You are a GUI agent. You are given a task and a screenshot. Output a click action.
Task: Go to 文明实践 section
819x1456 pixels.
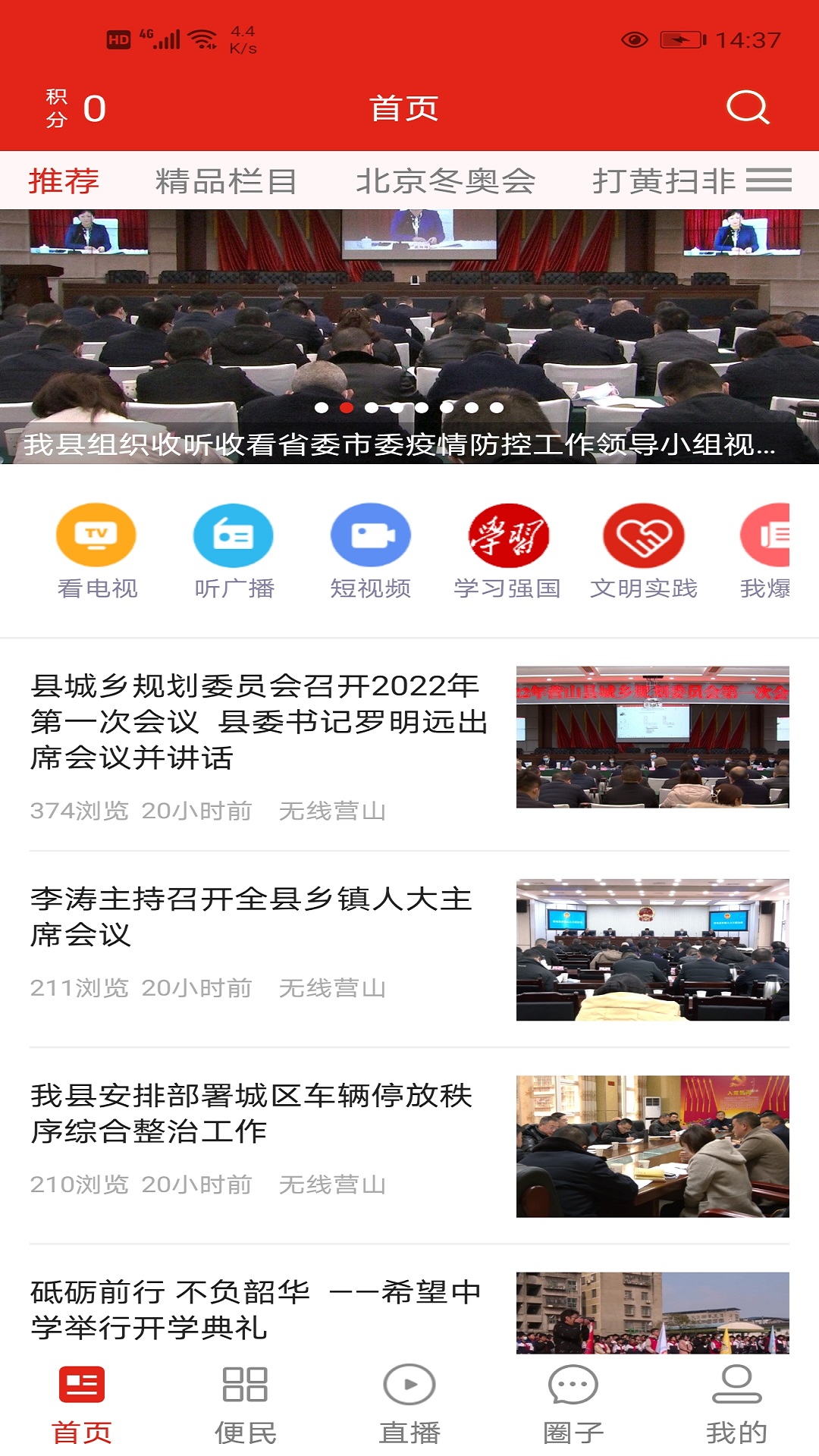644,551
